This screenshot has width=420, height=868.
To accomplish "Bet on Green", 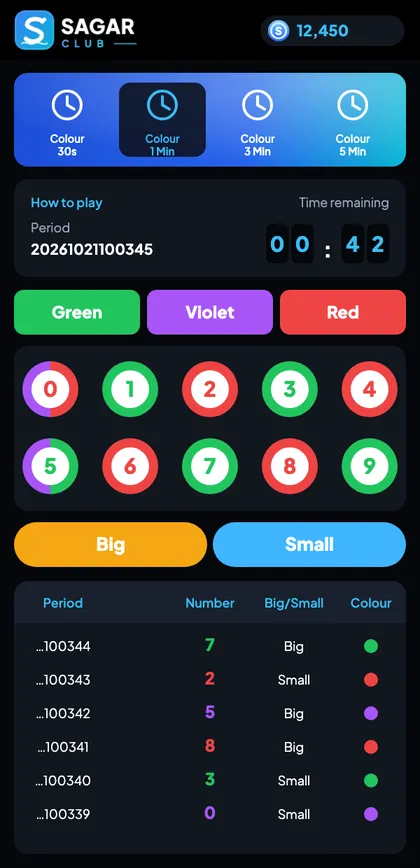I will (77, 312).
